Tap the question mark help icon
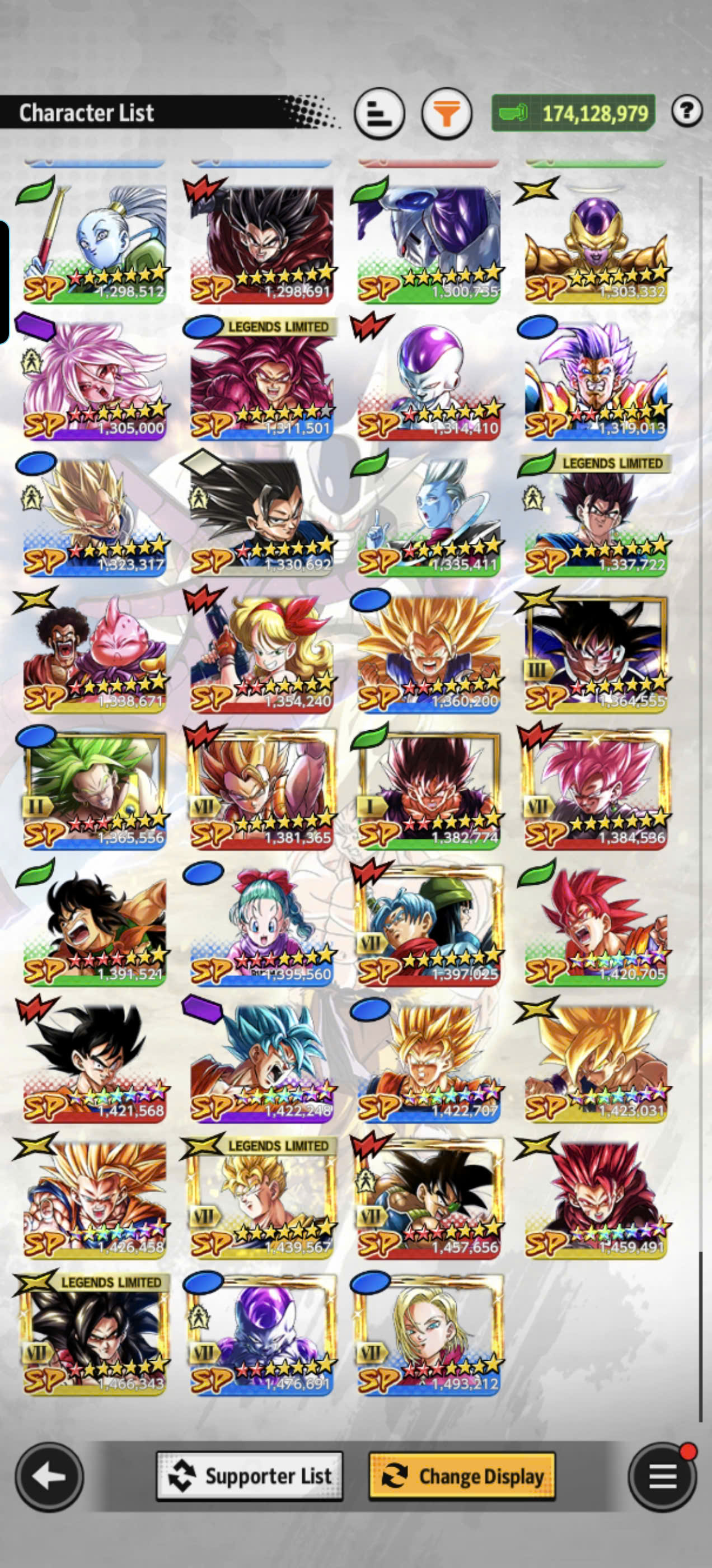This screenshot has height=1568, width=712. [x=687, y=111]
